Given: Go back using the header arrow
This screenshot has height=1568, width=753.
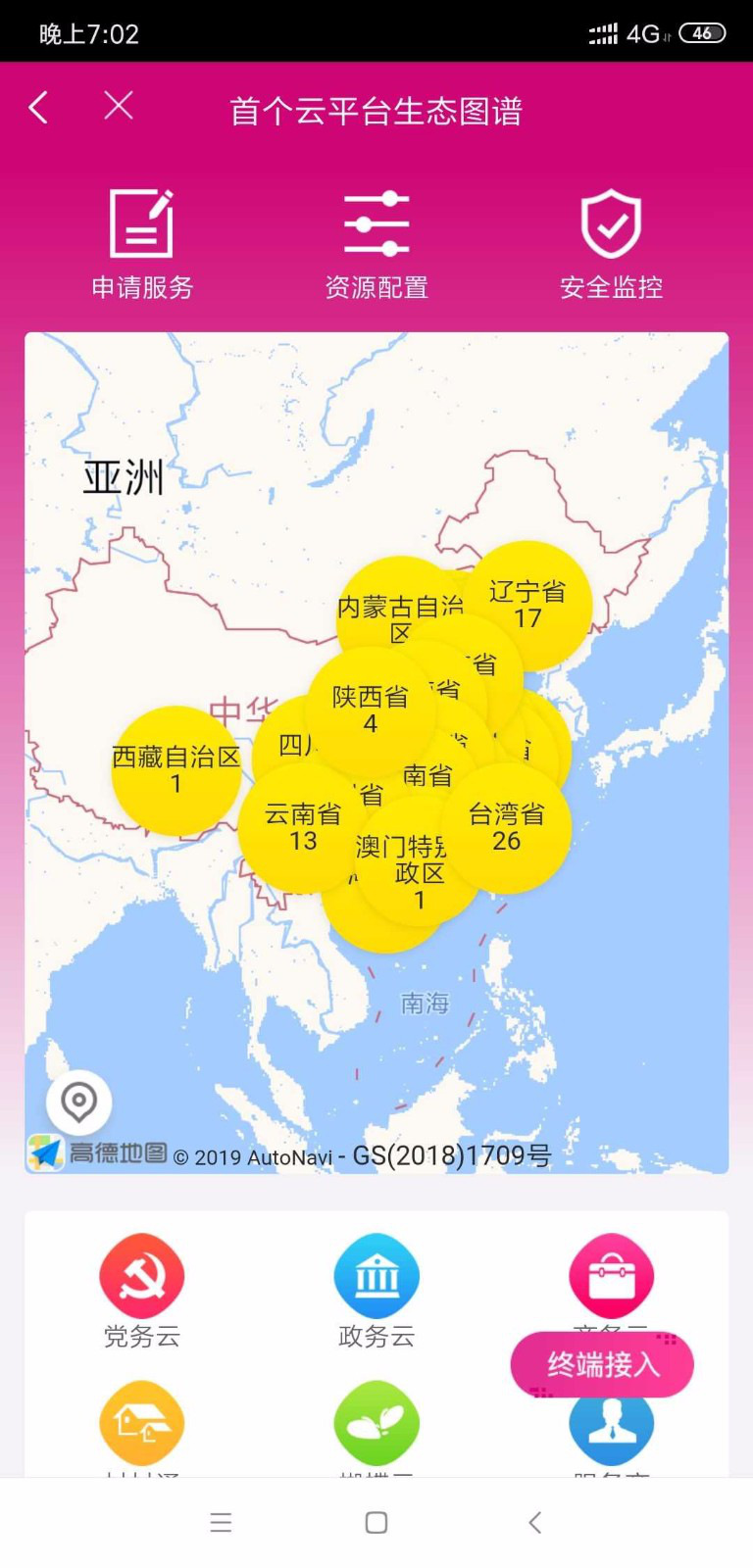Looking at the screenshot, I should pyautogui.click(x=39, y=107).
